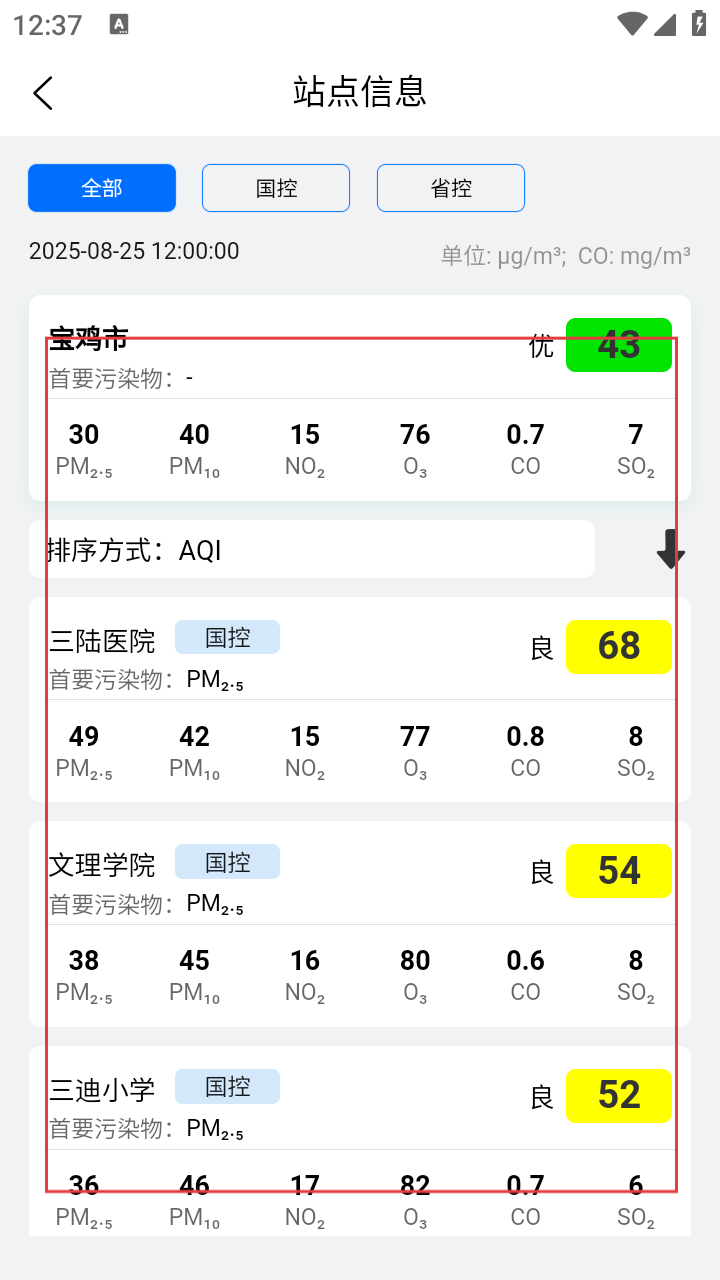Image resolution: width=720 pixels, height=1280 pixels.
Task: Select the 全部 filter tab
Action: pyautogui.click(x=102, y=188)
